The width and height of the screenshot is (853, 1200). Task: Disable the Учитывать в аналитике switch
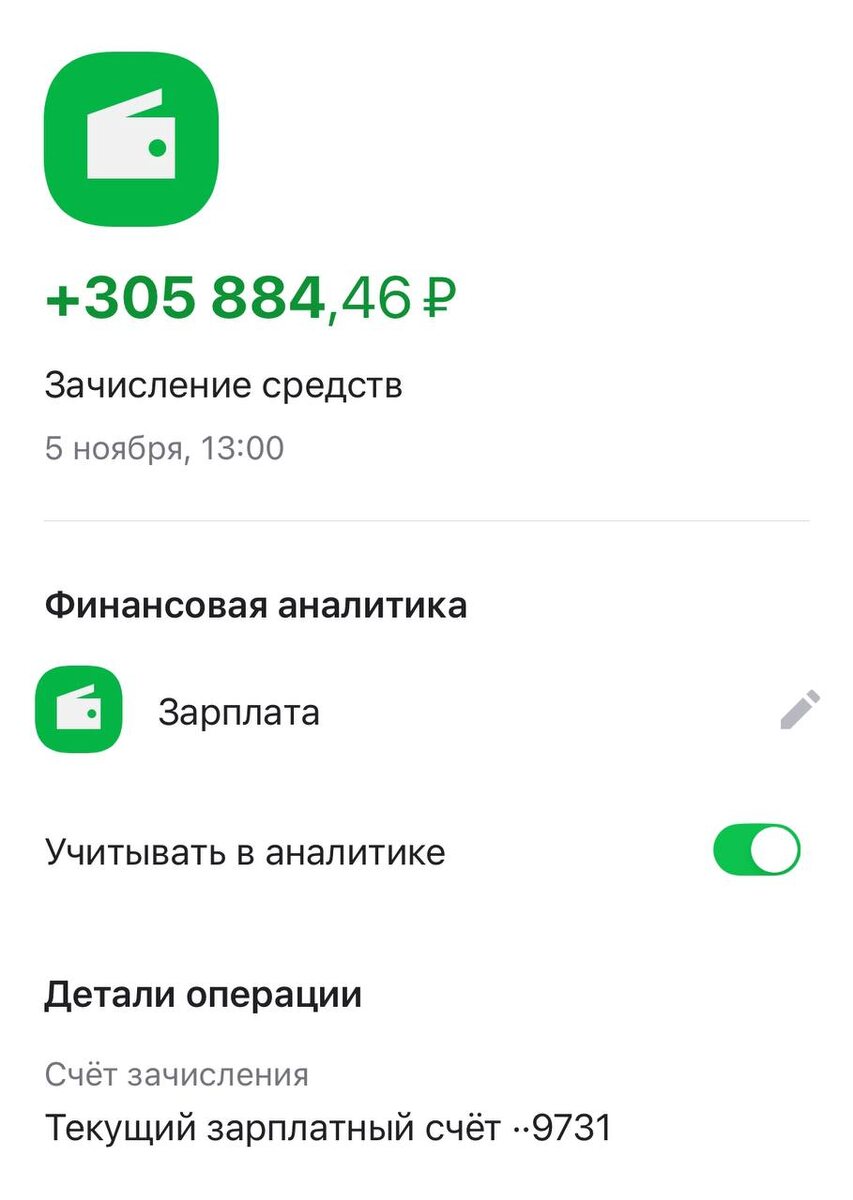pyautogui.click(x=756, y=851)
